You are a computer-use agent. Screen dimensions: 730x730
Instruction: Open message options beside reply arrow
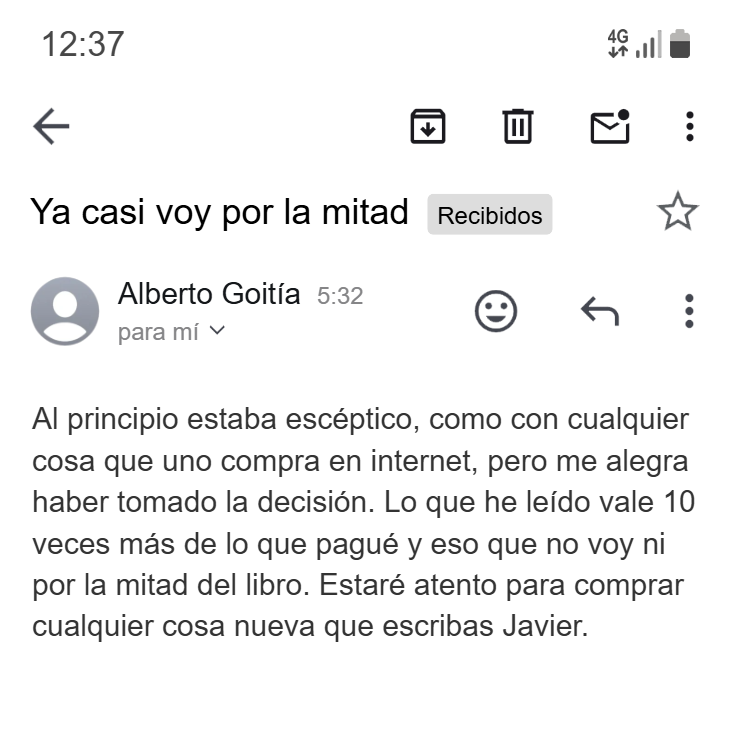click(x=689, y=311)
